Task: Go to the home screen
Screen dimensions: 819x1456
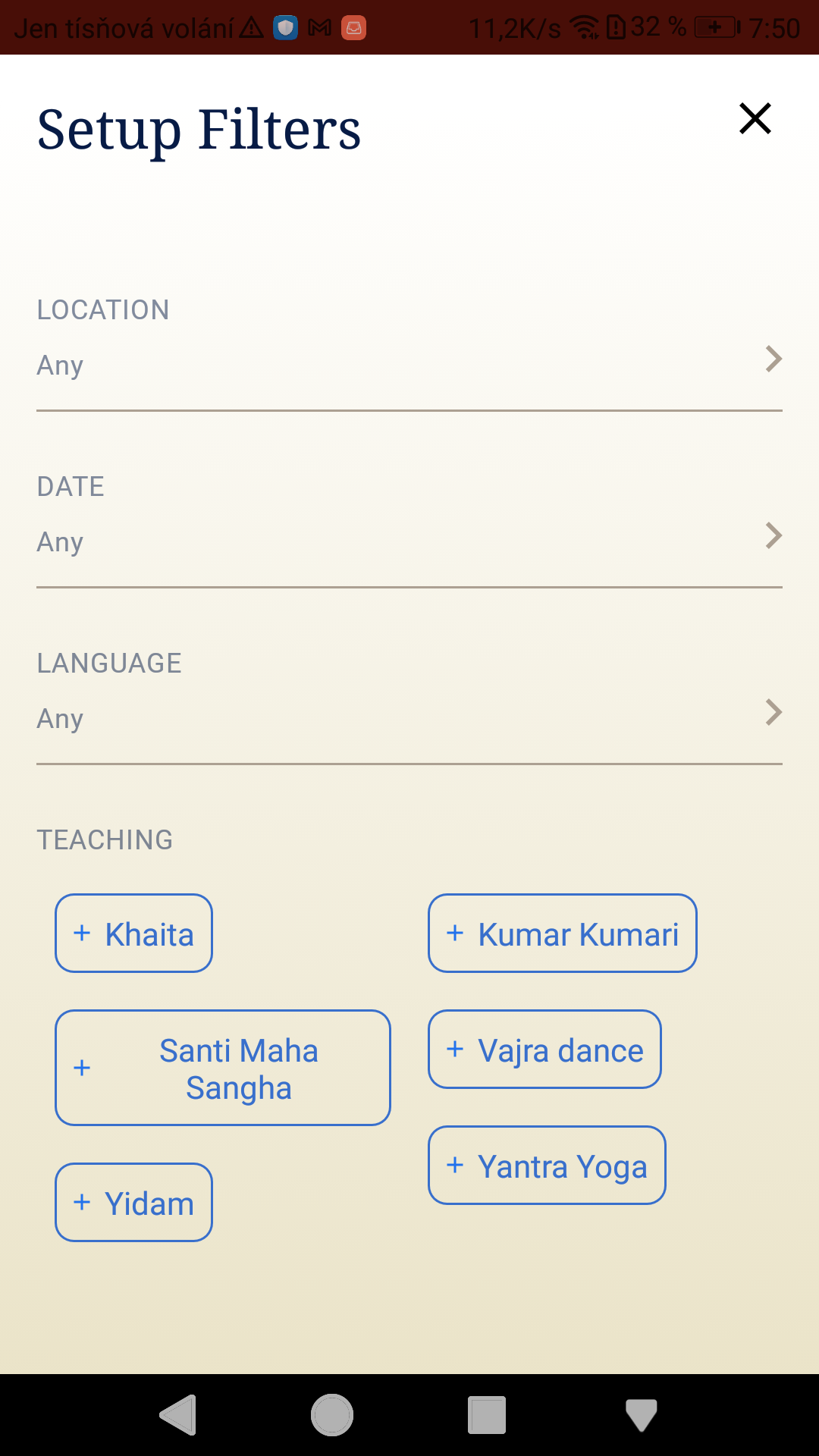Action: pos(332,1415)
